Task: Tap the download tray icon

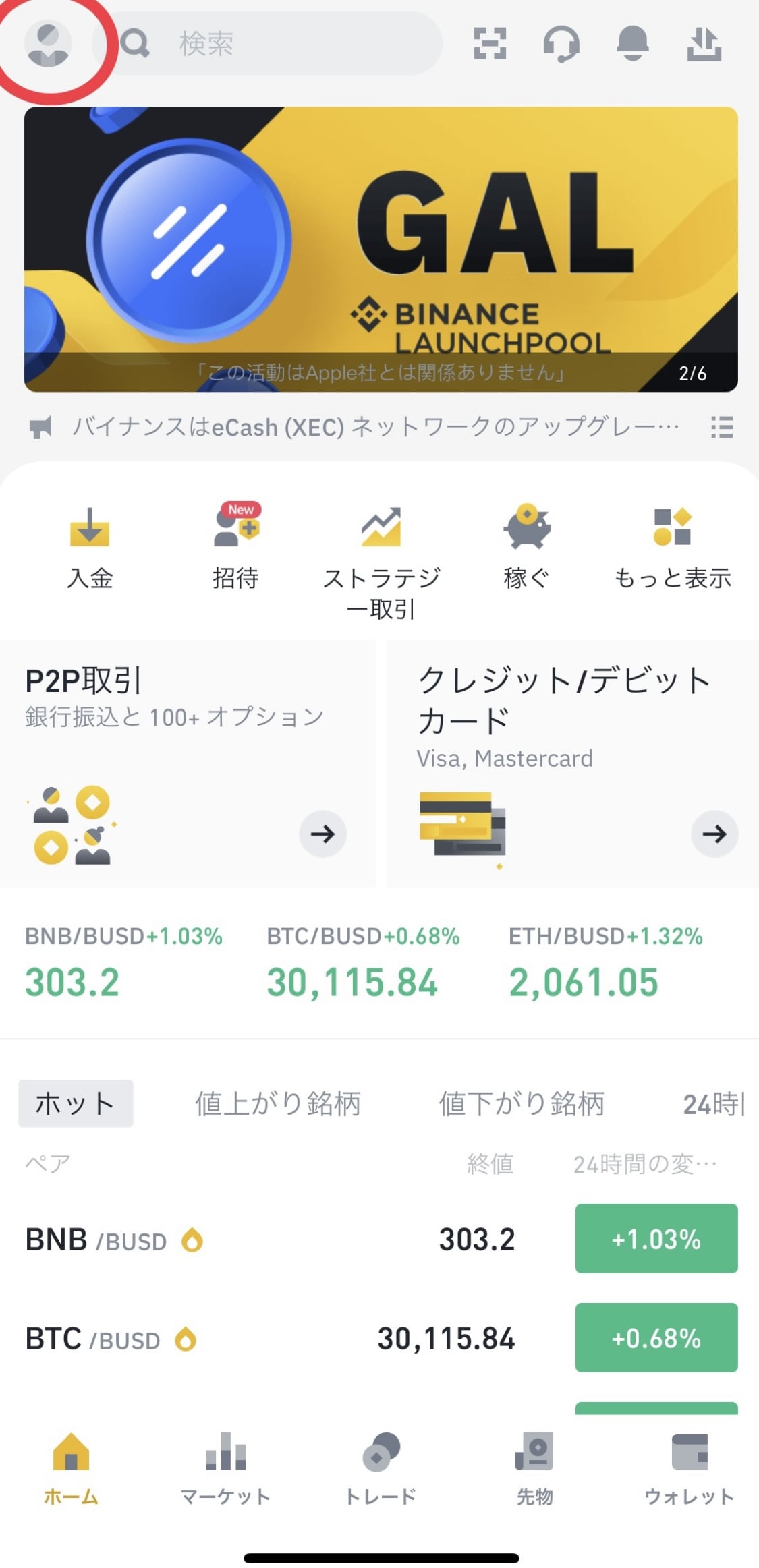Action: [x=704, y=44]
